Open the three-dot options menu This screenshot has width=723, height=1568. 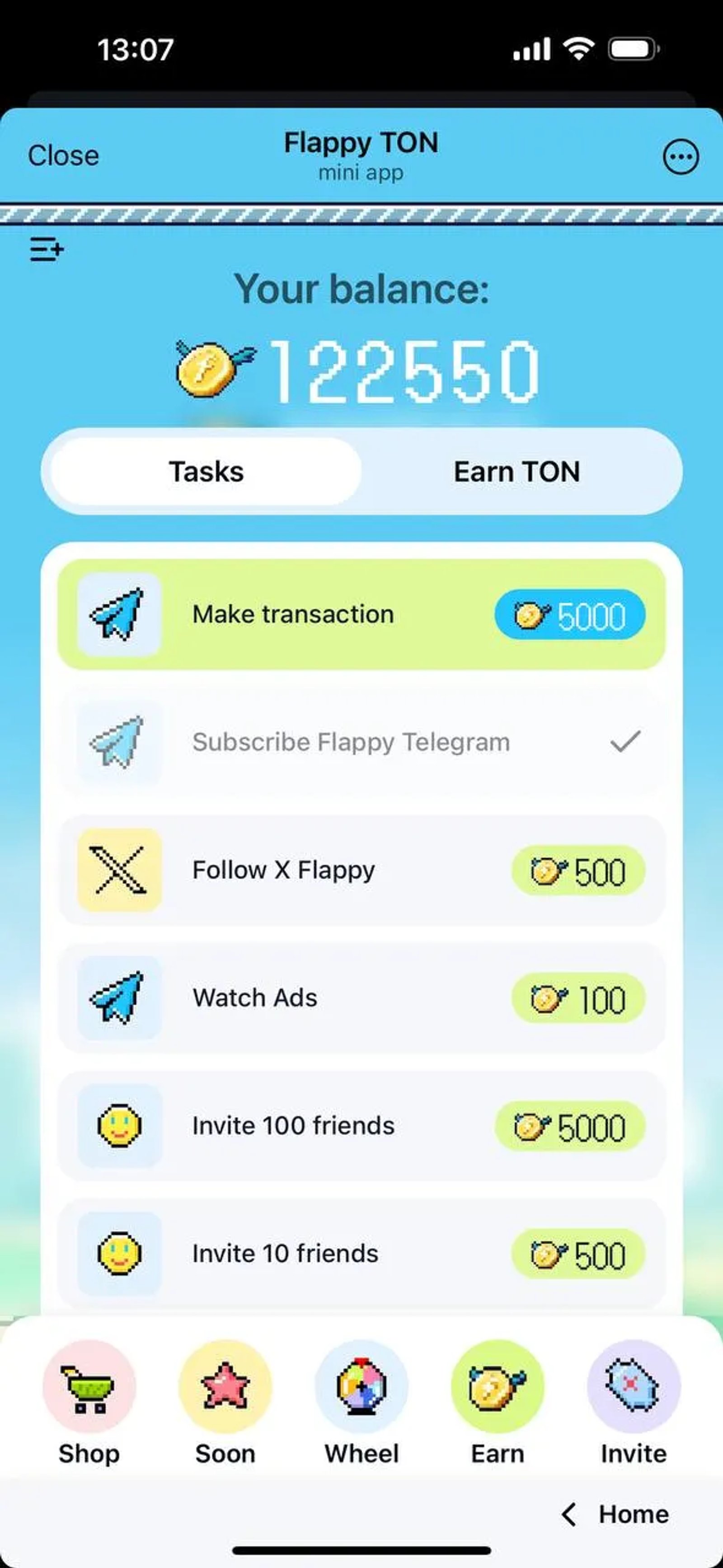click(x=681, y=156)
